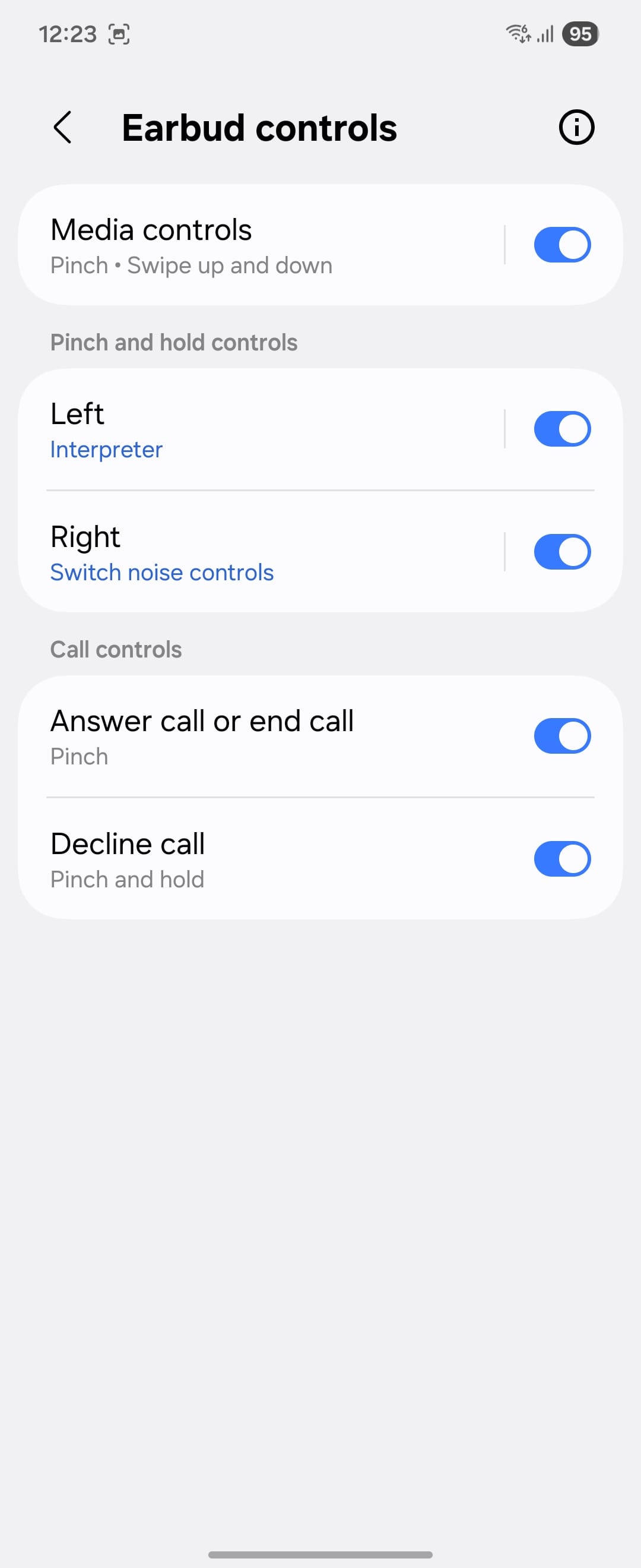
Task: Disable the Right earbud pinch and hold control
Action: (561, 552)
